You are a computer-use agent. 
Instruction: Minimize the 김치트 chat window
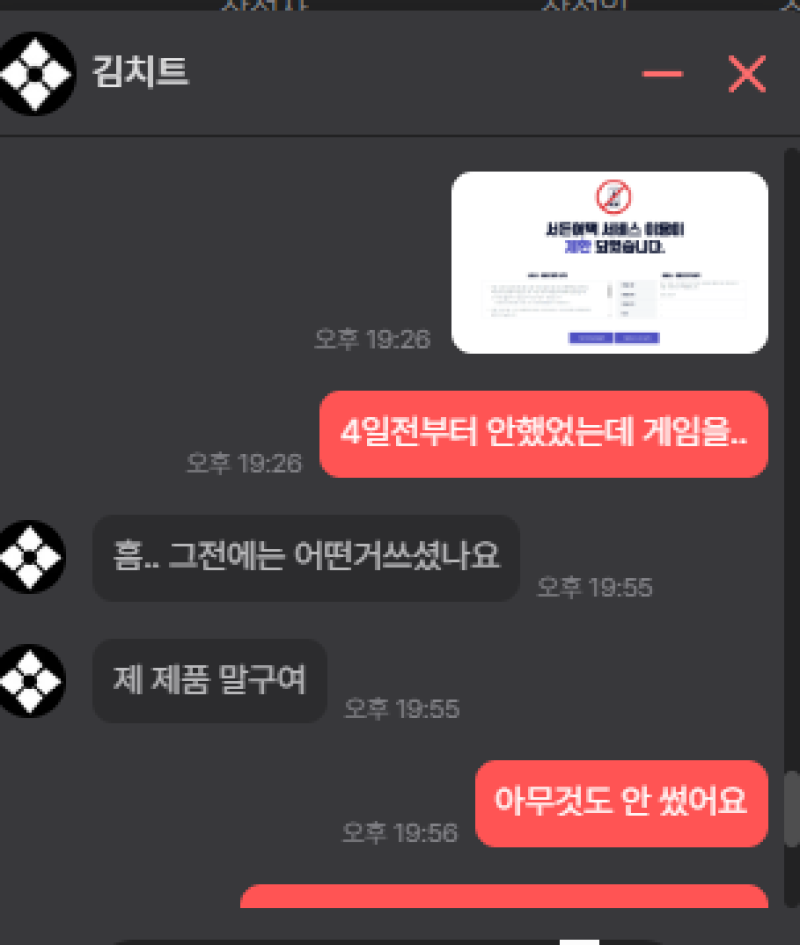pos(662,74)
